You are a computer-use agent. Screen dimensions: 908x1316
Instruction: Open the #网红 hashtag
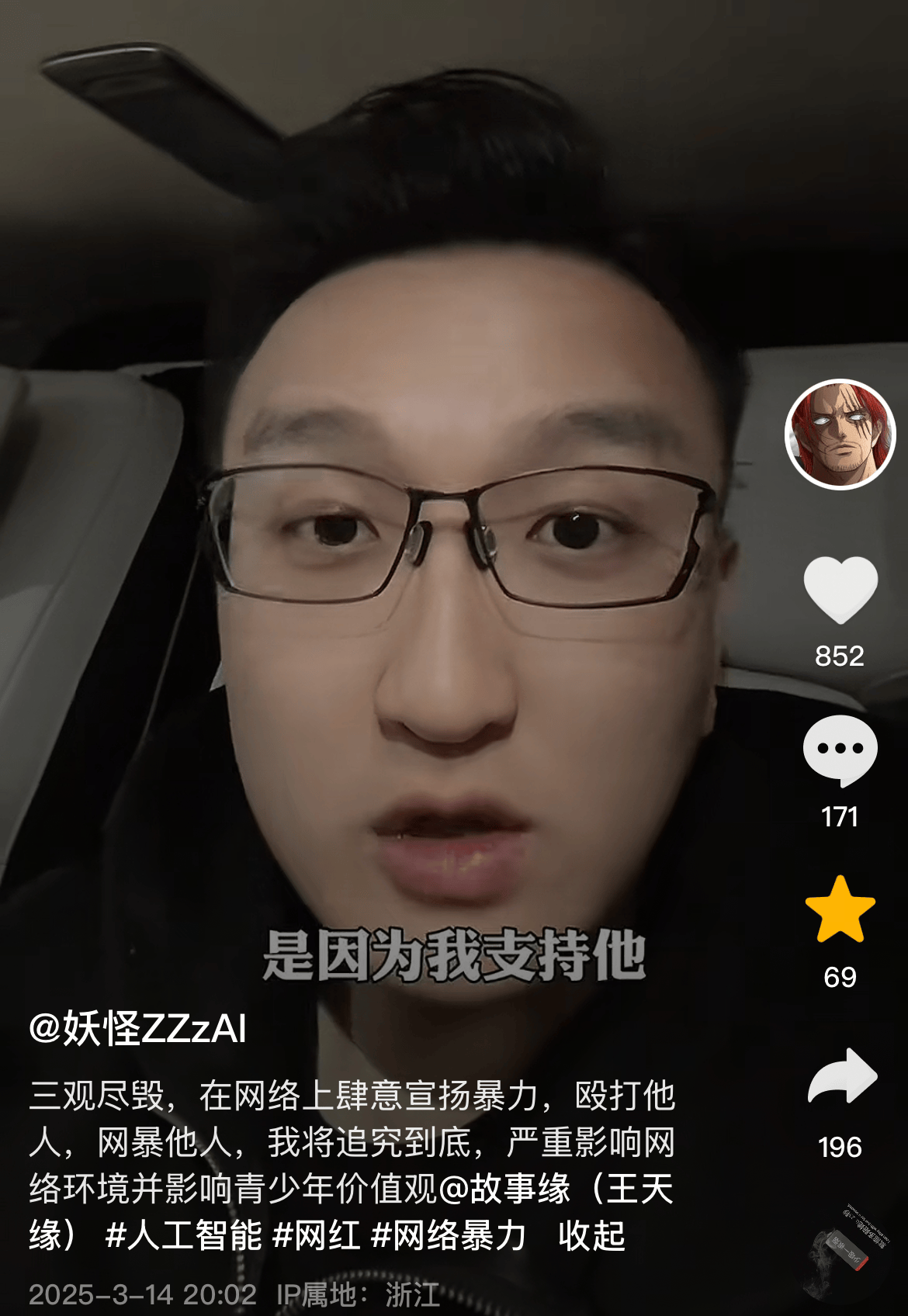point(317,1236)
